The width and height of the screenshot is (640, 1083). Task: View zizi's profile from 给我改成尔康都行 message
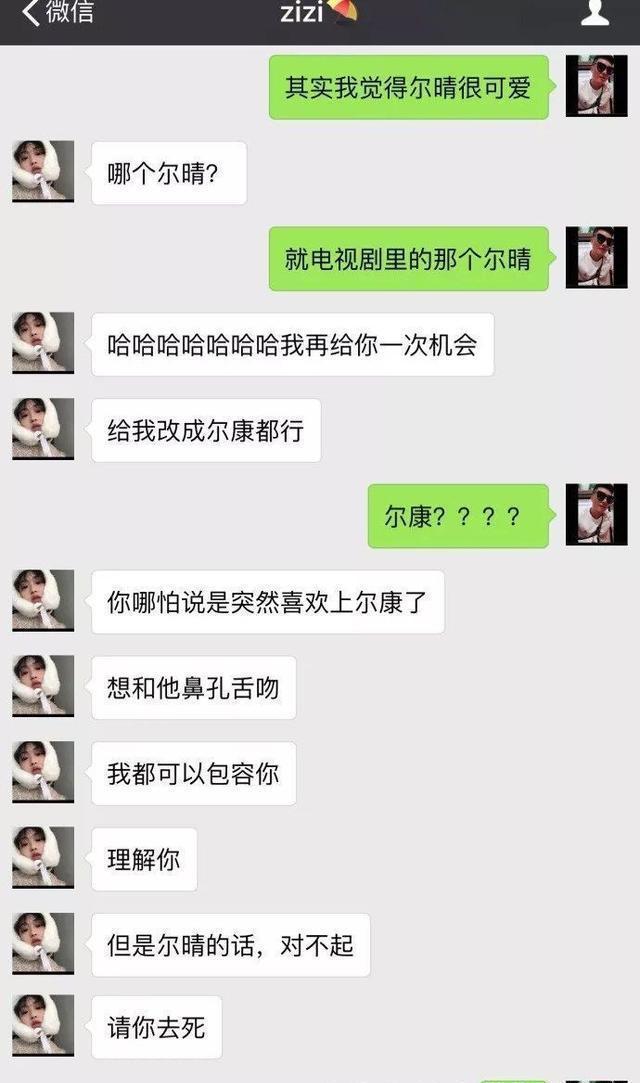(x=43, y=429)
